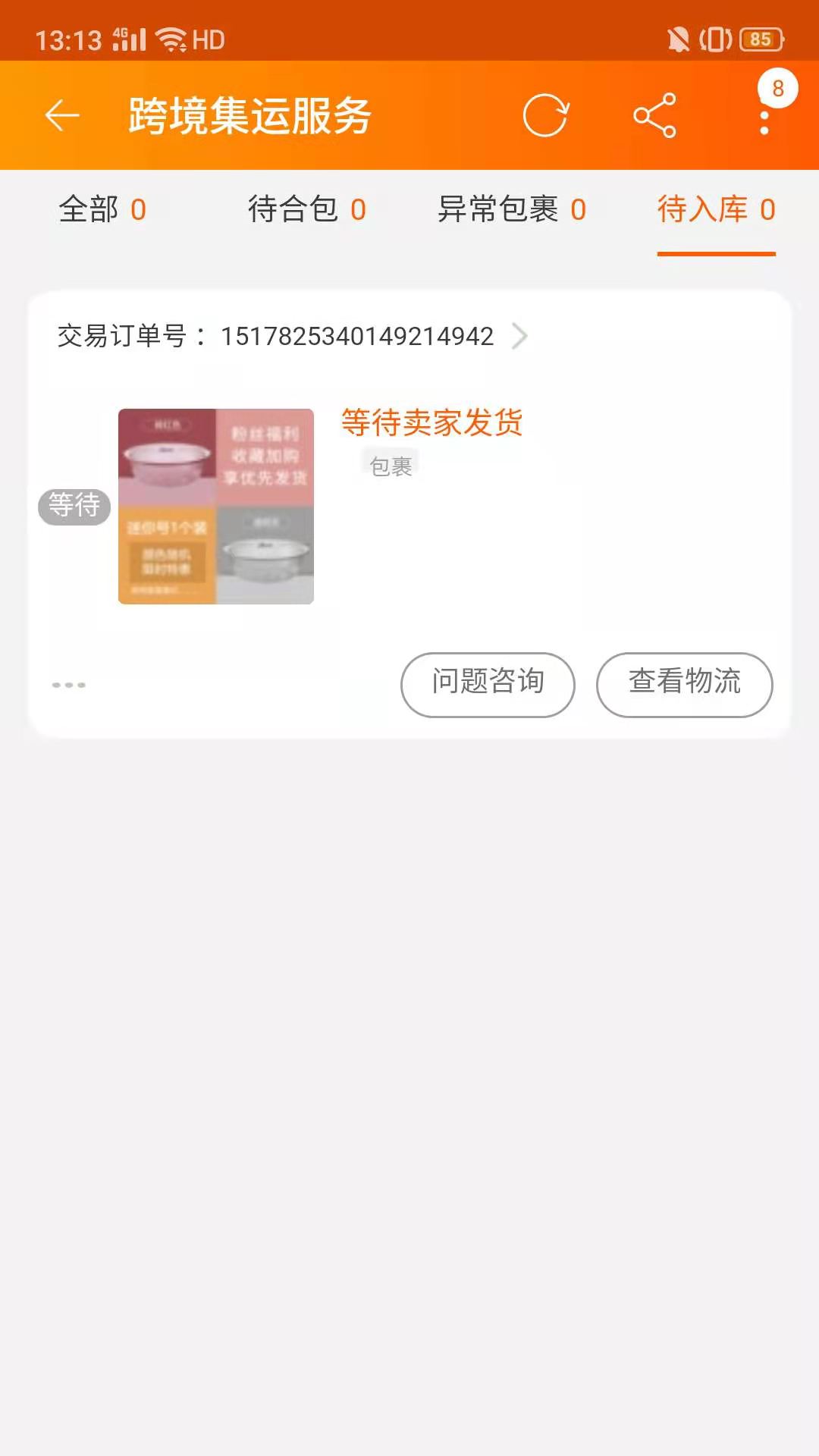Image resolution: width=819 pixels, height=1456 pixels.
Task: Share this cross-border consolidation page
Action: [654, 116]
